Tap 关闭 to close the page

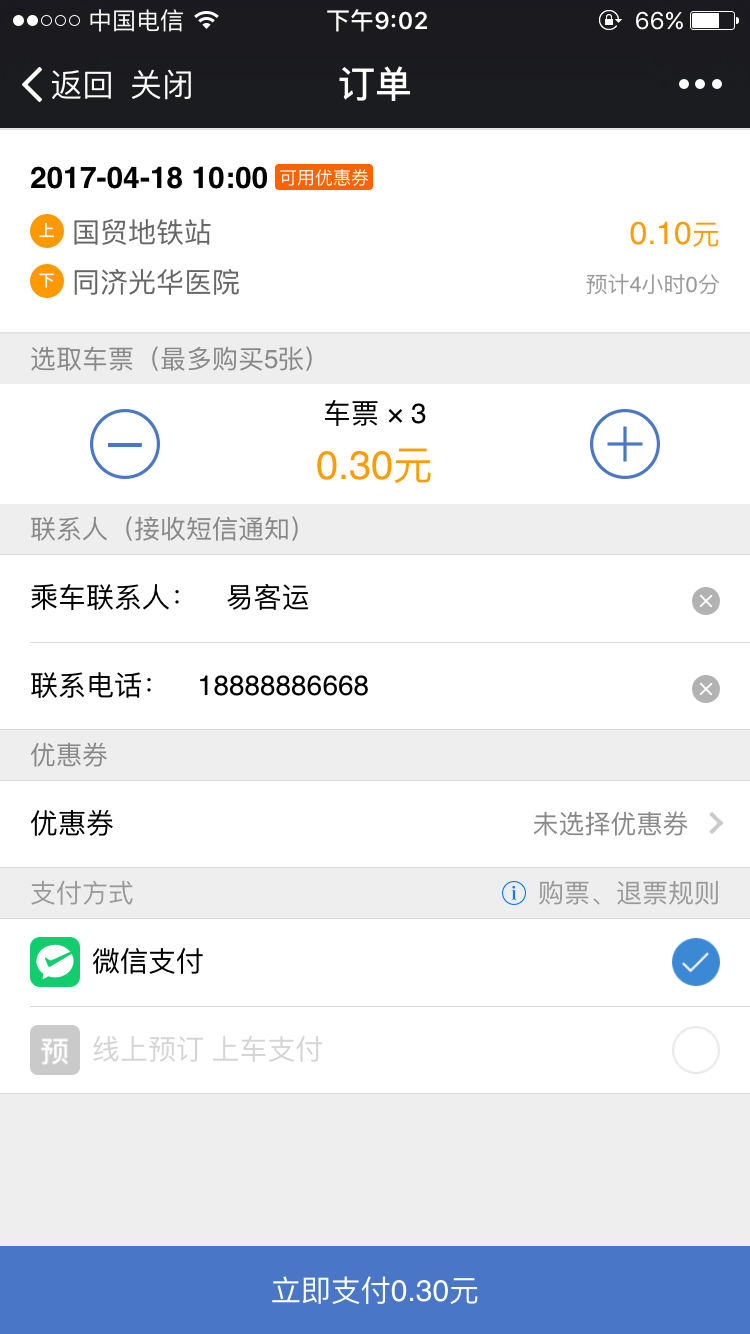point(161,85)
